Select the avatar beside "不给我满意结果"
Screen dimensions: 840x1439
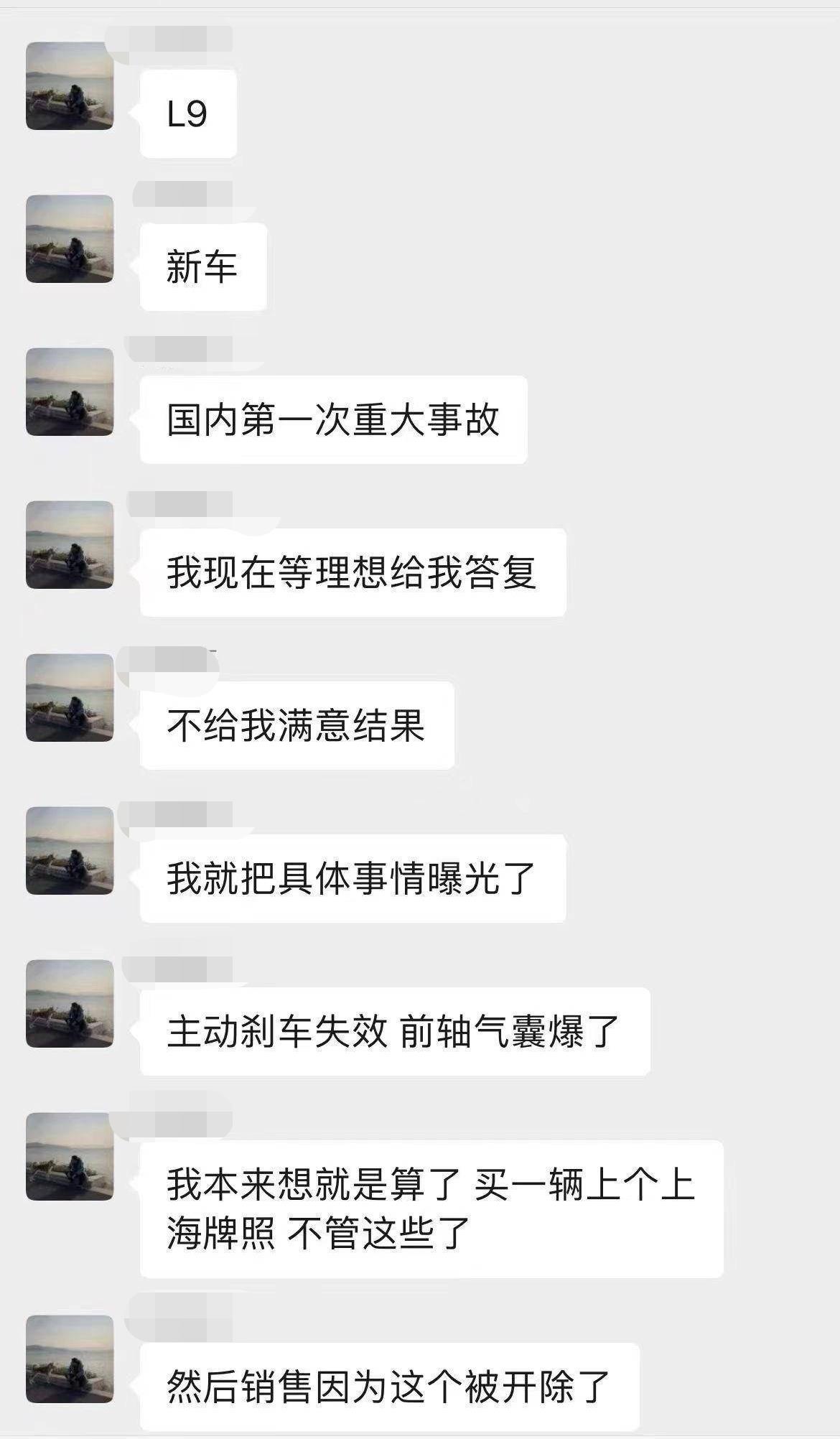click(70, 698)
